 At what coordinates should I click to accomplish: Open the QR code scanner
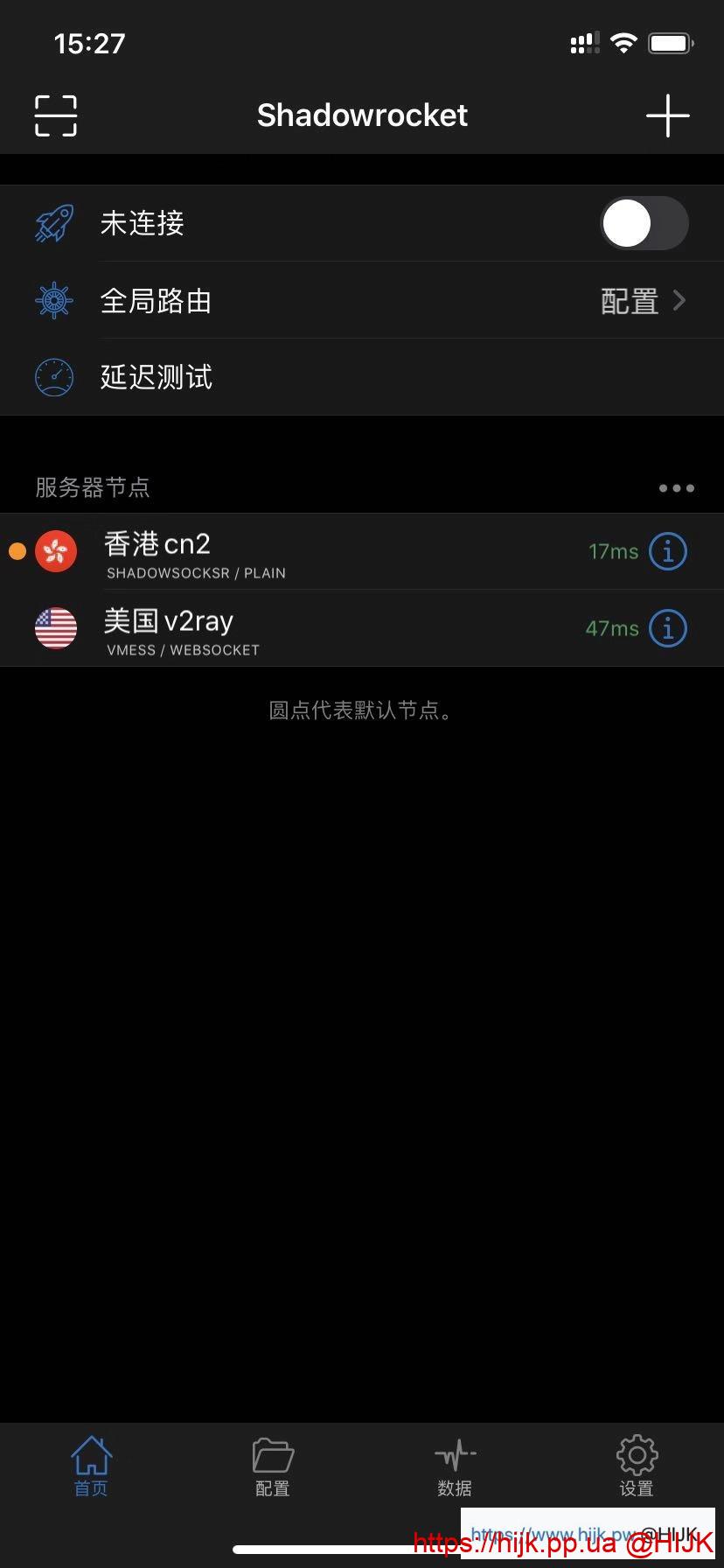(x=56, y=115)
